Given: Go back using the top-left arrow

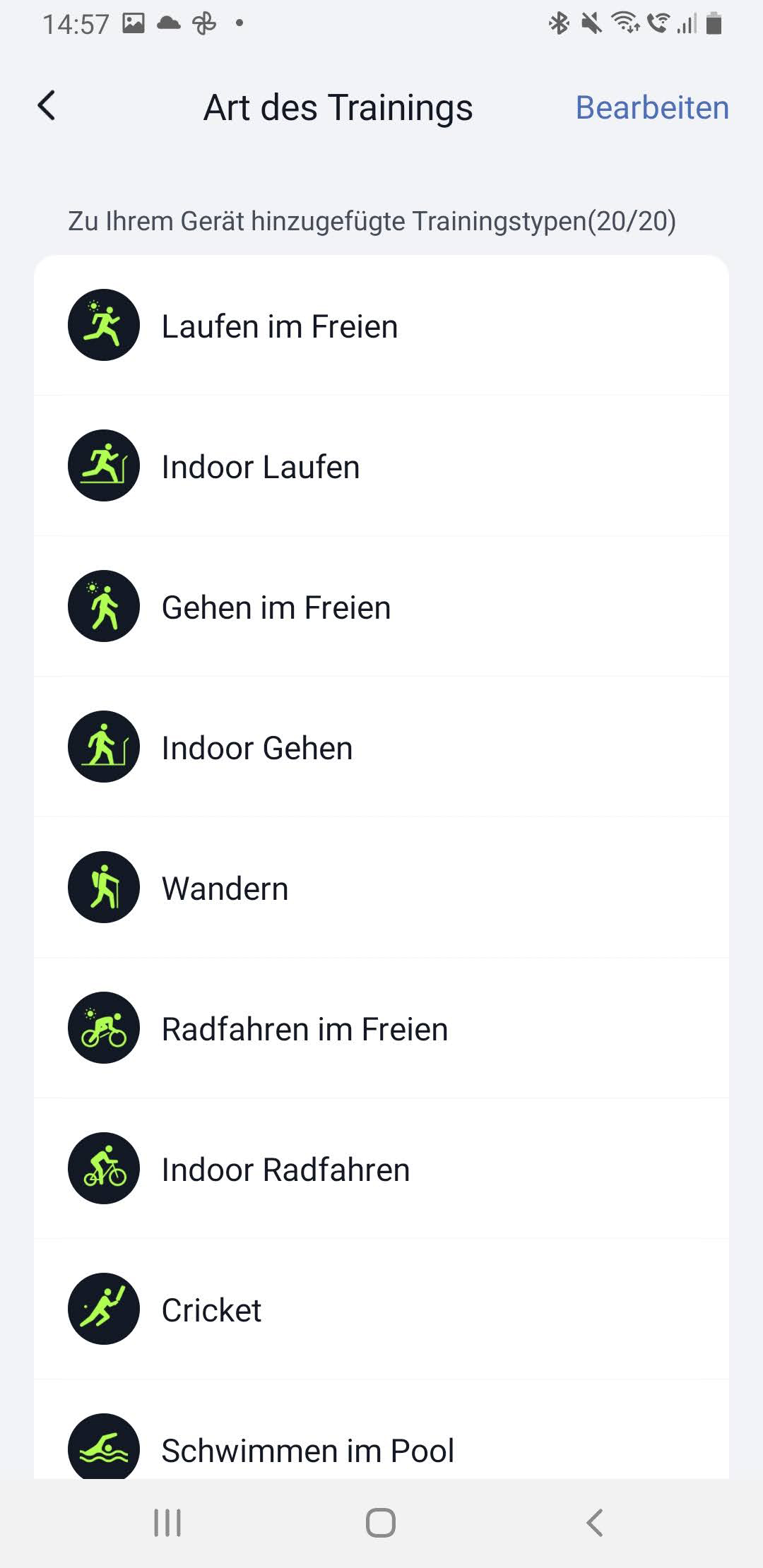Looking at the screenshot, I should coord(47,107).
